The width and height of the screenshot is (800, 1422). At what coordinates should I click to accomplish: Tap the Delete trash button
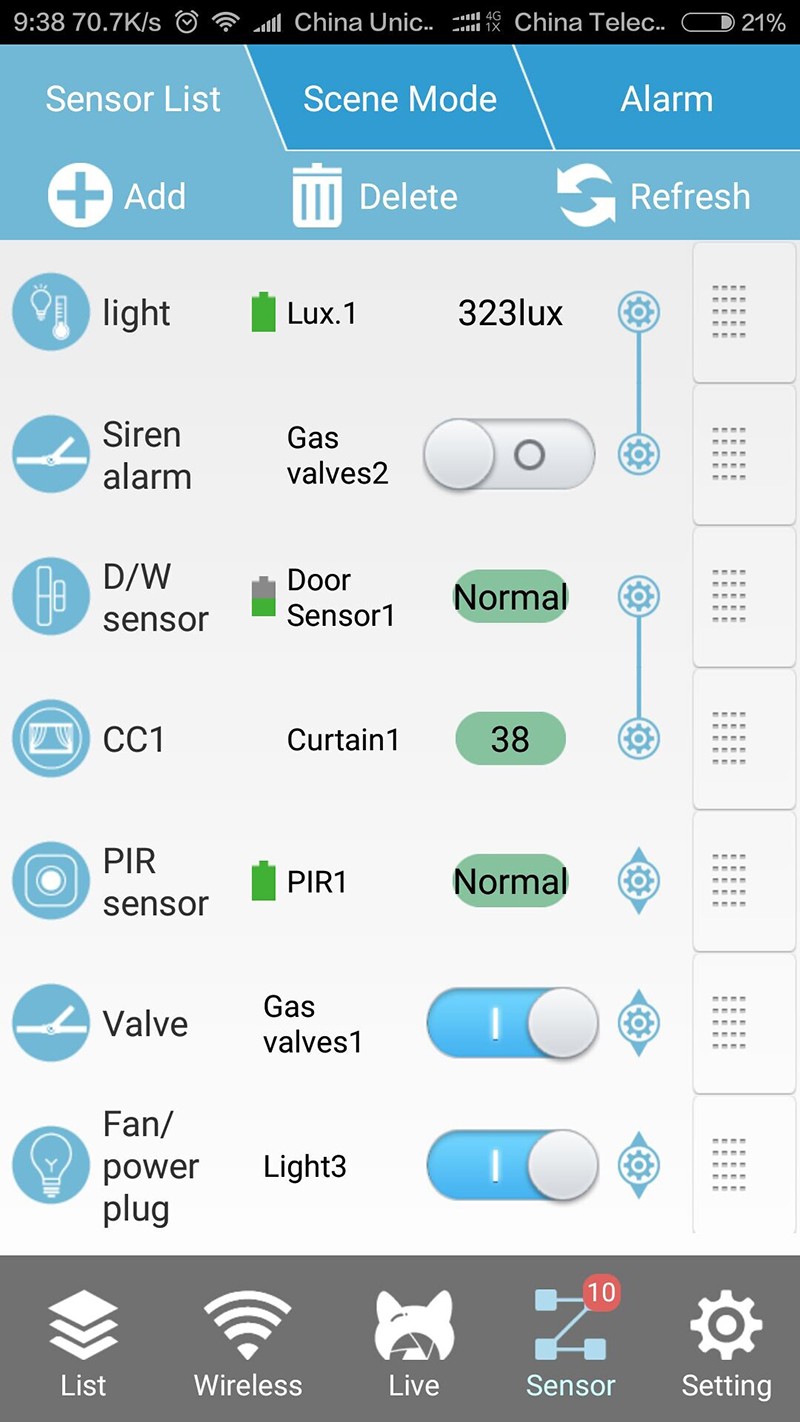click(375, 196)
